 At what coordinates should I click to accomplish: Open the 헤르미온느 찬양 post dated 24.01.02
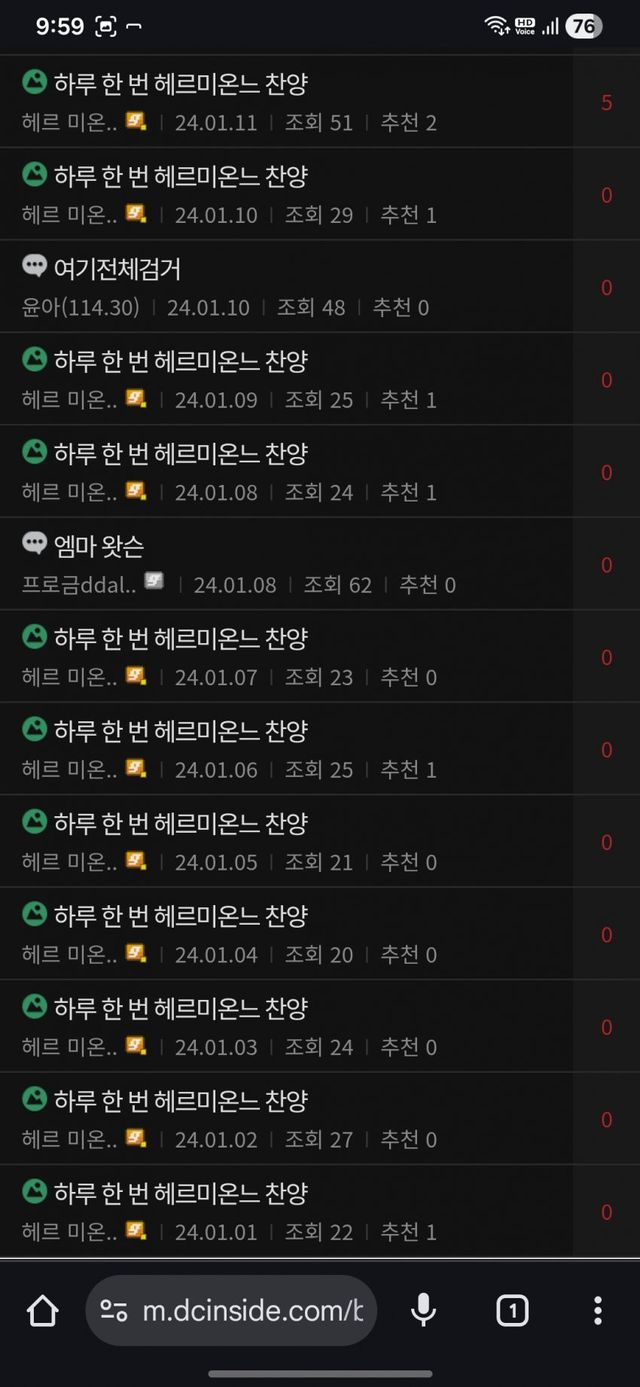point(180,1101)
